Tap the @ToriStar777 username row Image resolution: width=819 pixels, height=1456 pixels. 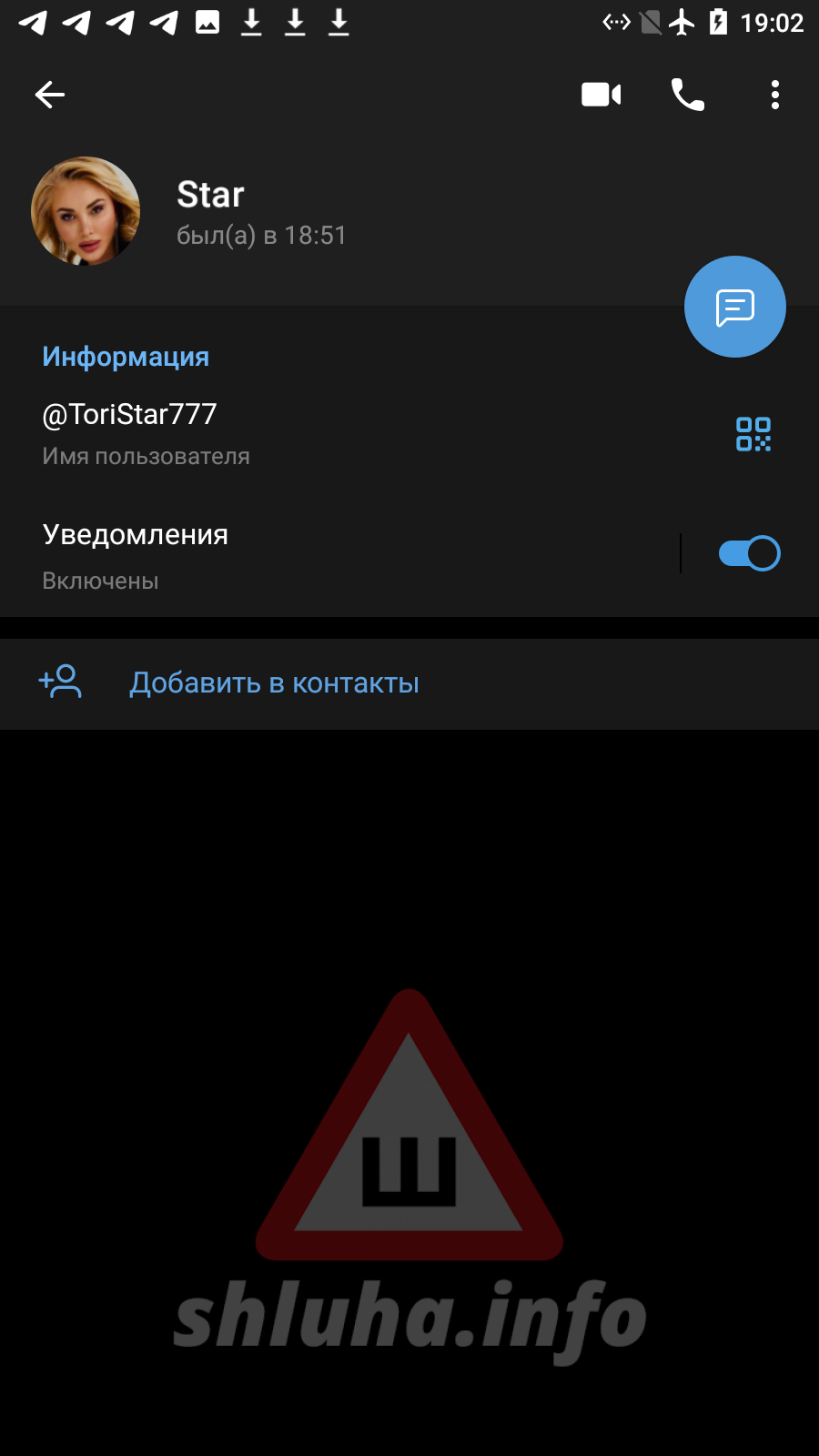tap(273, 433)
